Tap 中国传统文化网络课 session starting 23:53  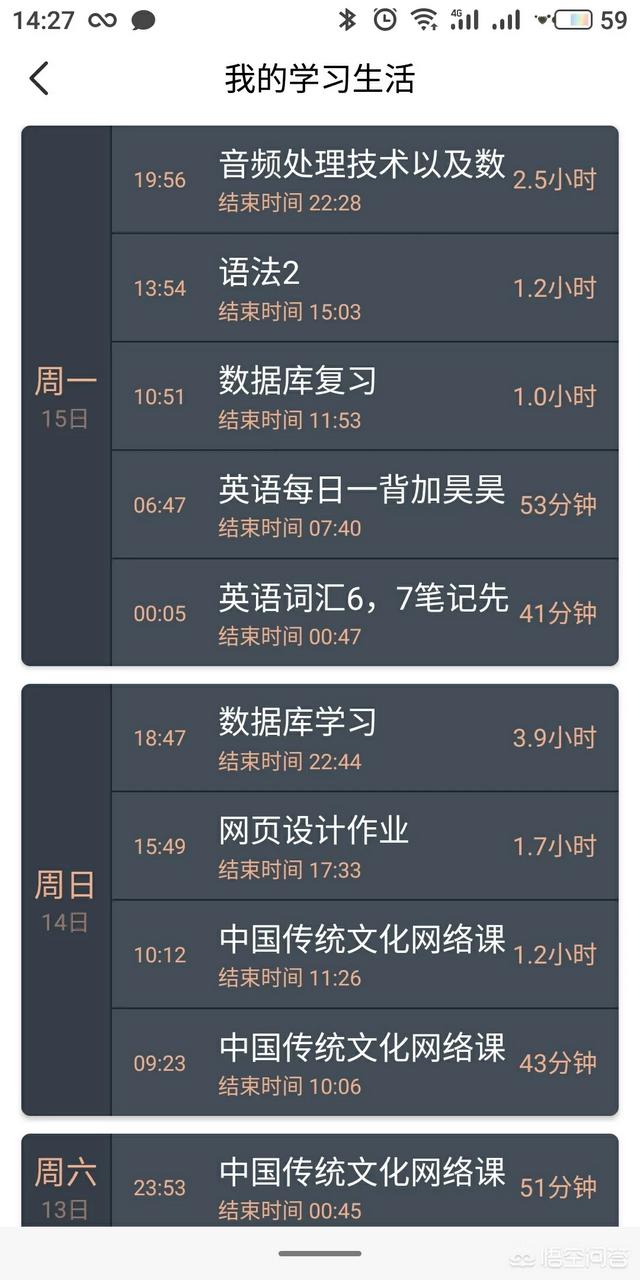(364, 1186)
